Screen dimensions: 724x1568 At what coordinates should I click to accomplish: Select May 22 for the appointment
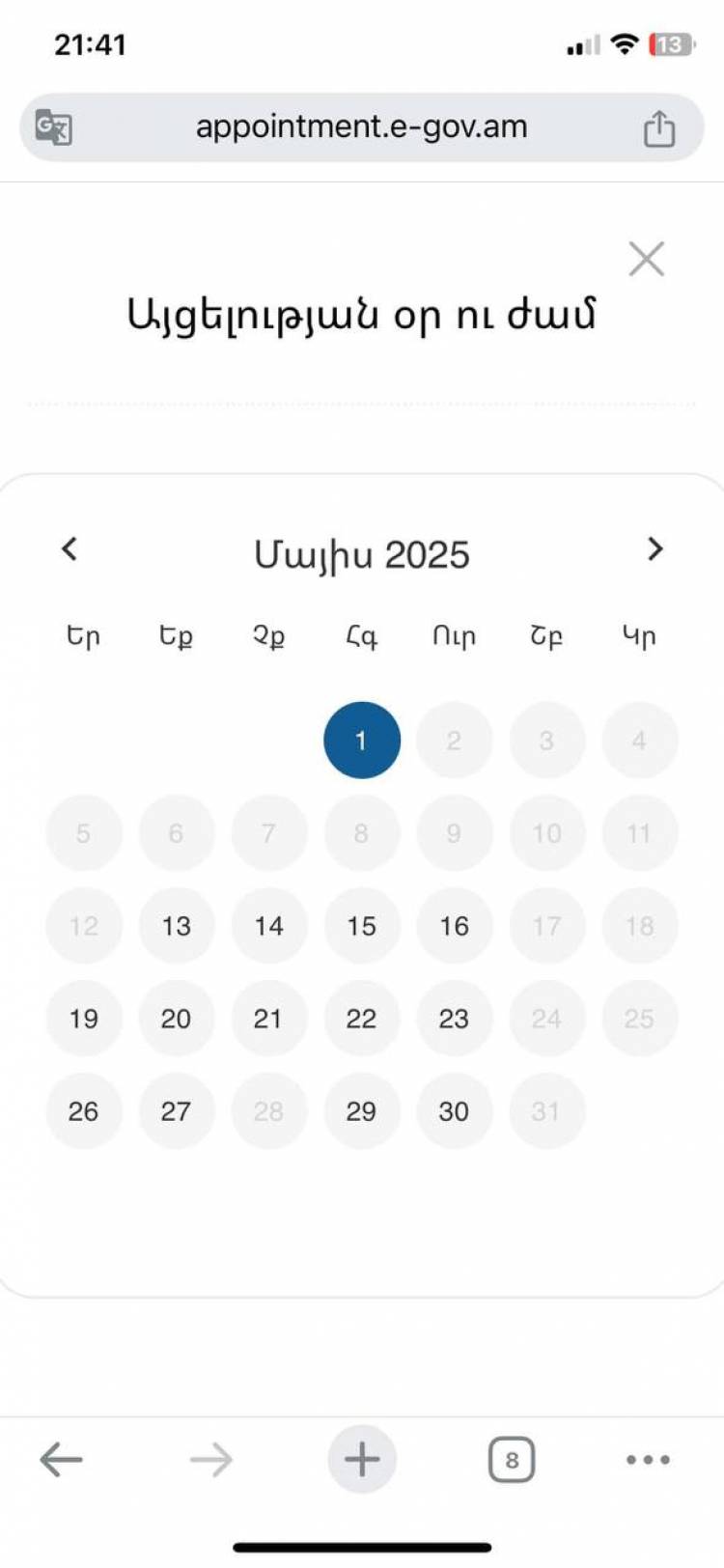tap(361, 1019)
